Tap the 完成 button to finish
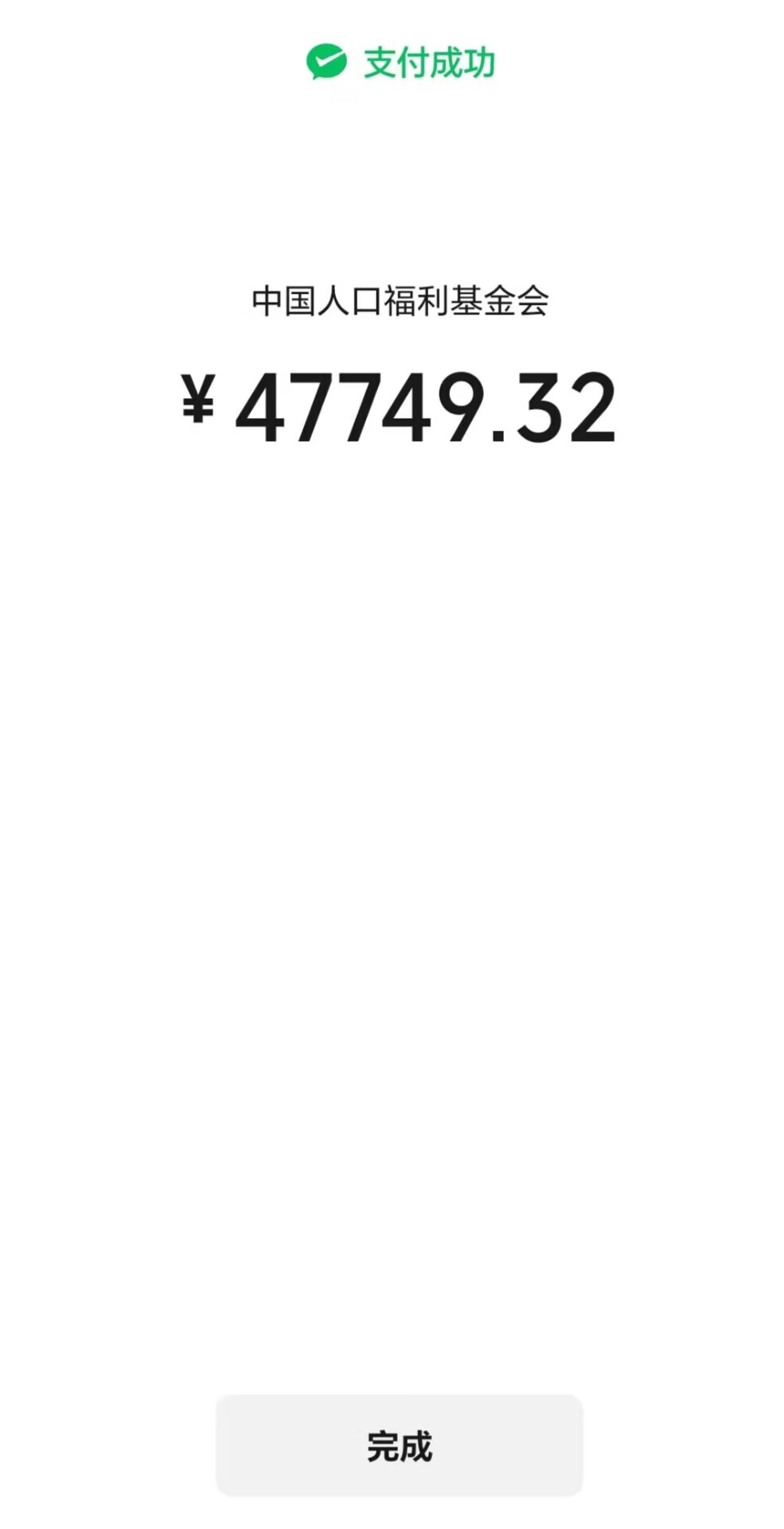Screen dimensions: 784x1529 [x=399, y=1445]
